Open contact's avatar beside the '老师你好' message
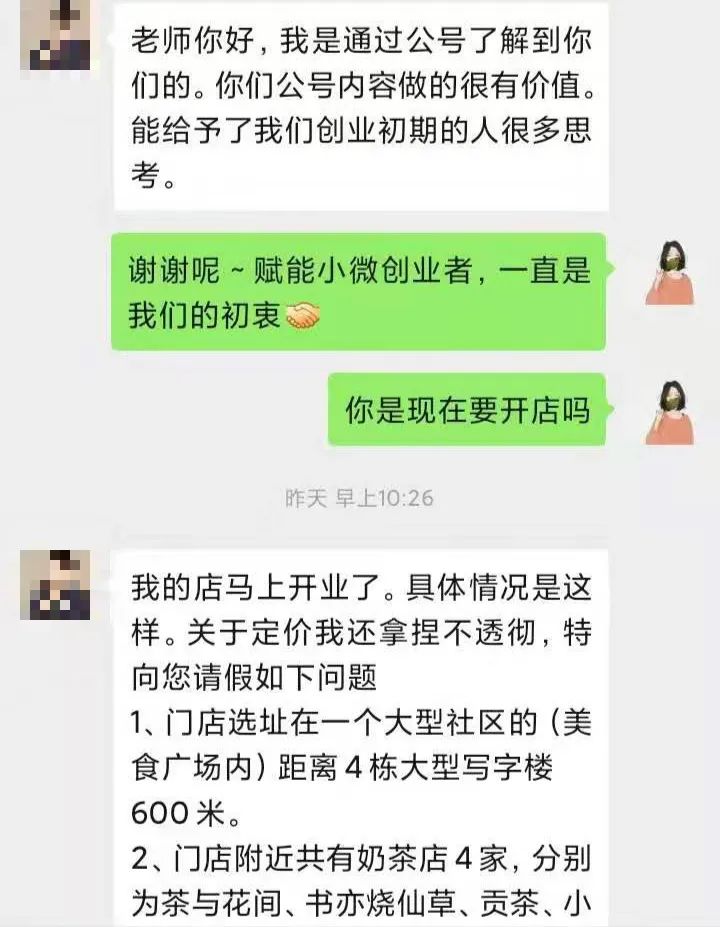 click(55, 36)
